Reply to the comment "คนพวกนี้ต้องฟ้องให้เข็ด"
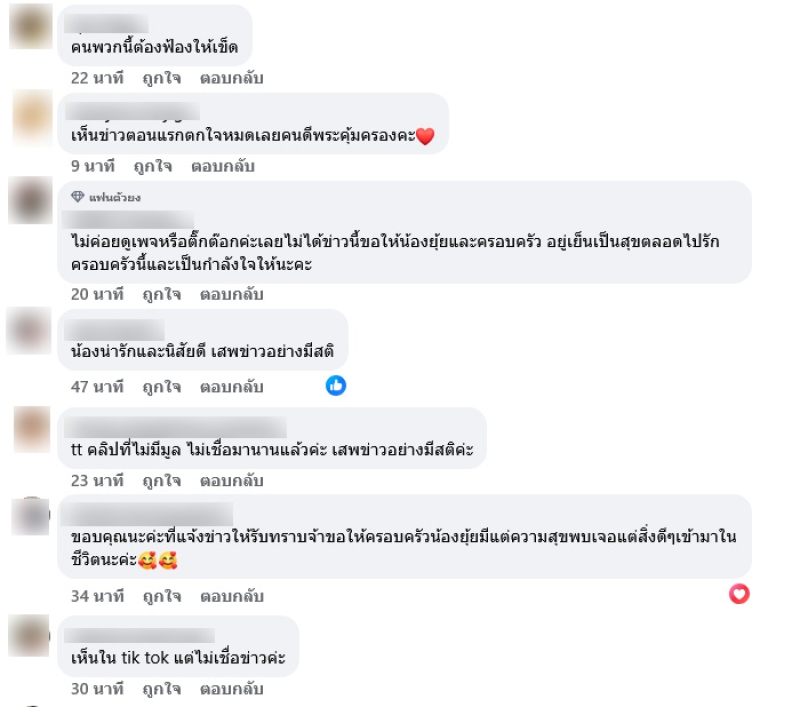Viewport: 800px width, 707px height. coord(231,78)
